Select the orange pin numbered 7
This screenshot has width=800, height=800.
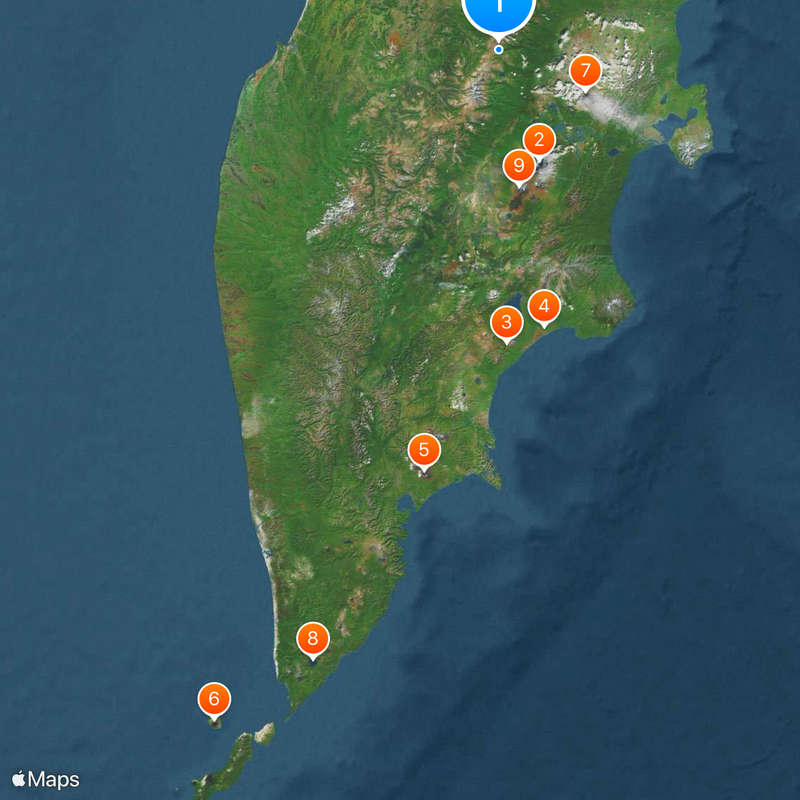[585, 71]
